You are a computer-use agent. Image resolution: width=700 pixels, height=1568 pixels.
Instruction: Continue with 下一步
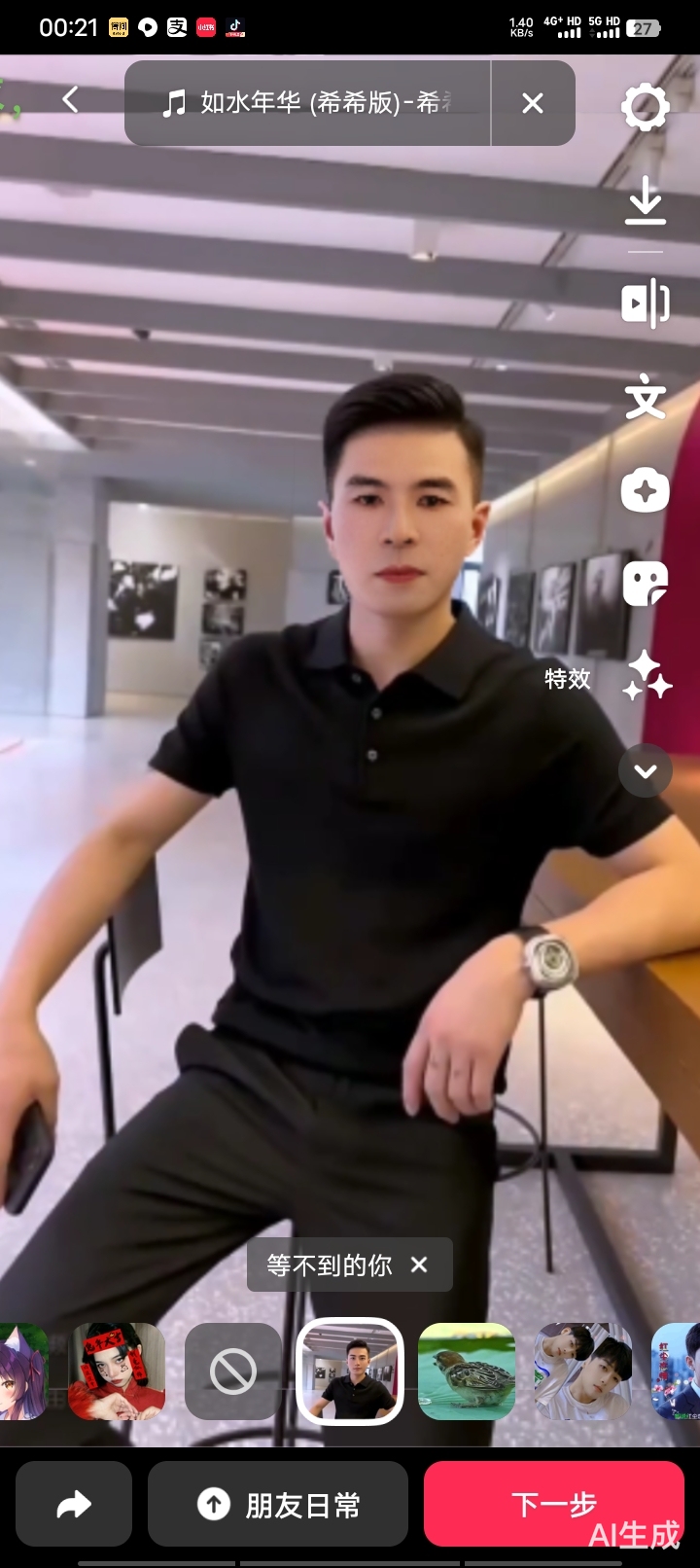coord(554,1504)
